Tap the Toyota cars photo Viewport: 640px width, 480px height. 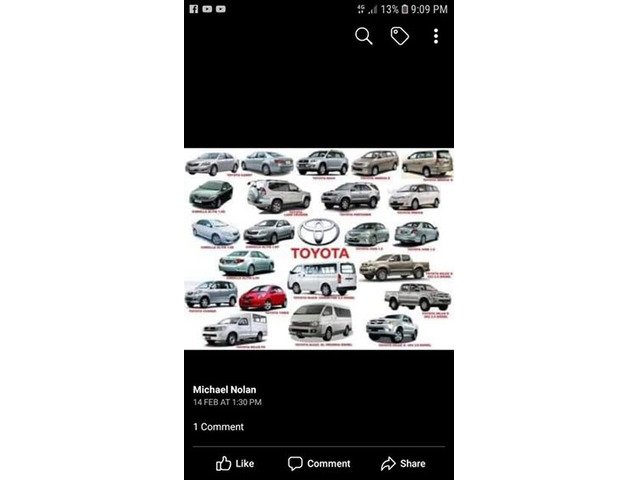(x=319, y=248)
